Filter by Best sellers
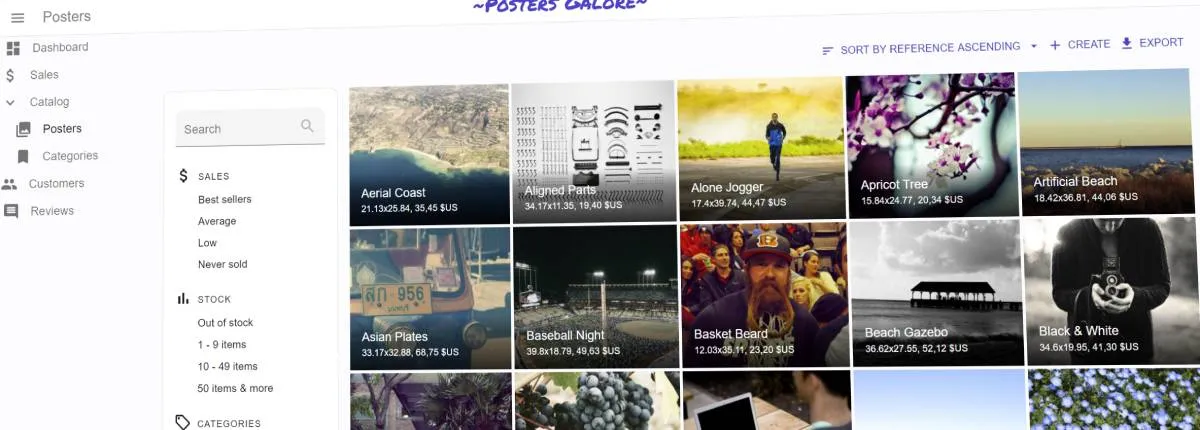 (225, 200)
